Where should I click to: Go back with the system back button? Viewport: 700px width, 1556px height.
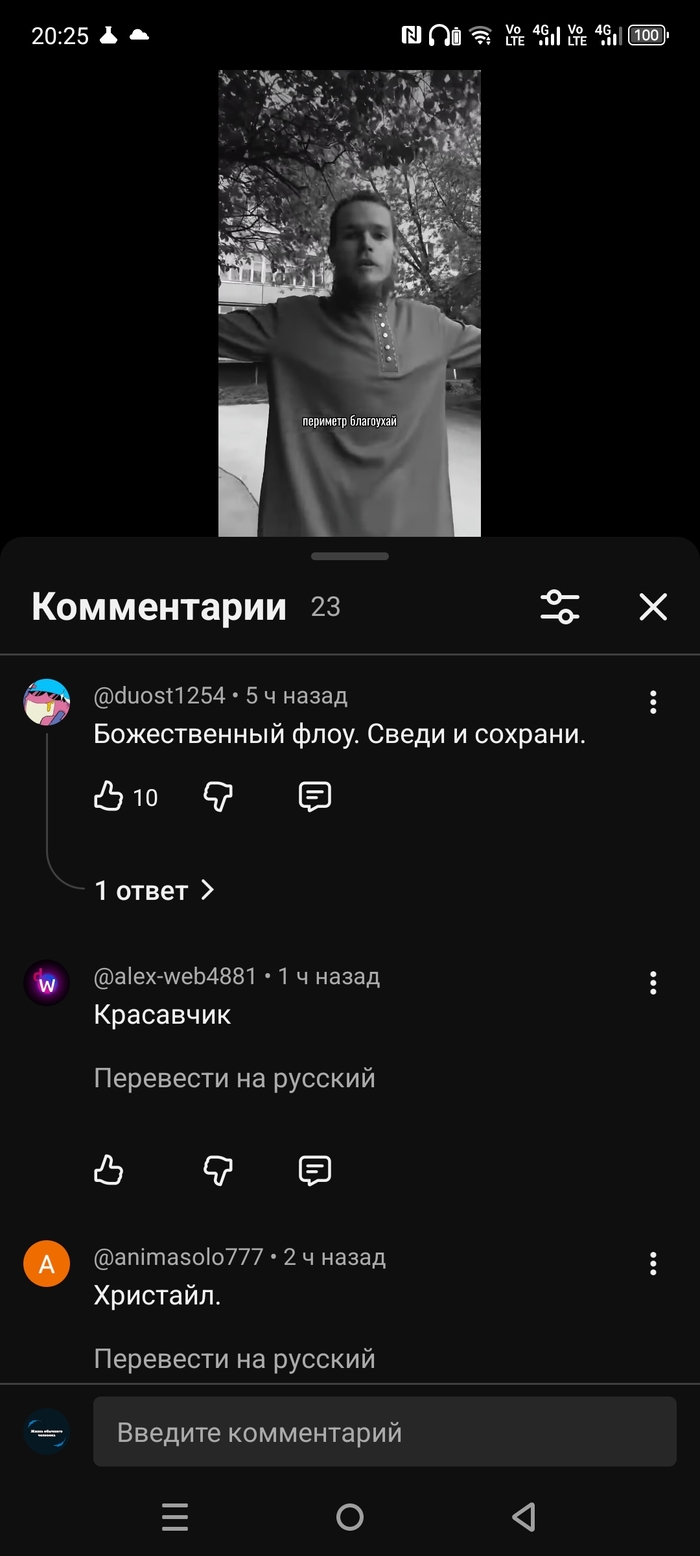(524, 1517)
